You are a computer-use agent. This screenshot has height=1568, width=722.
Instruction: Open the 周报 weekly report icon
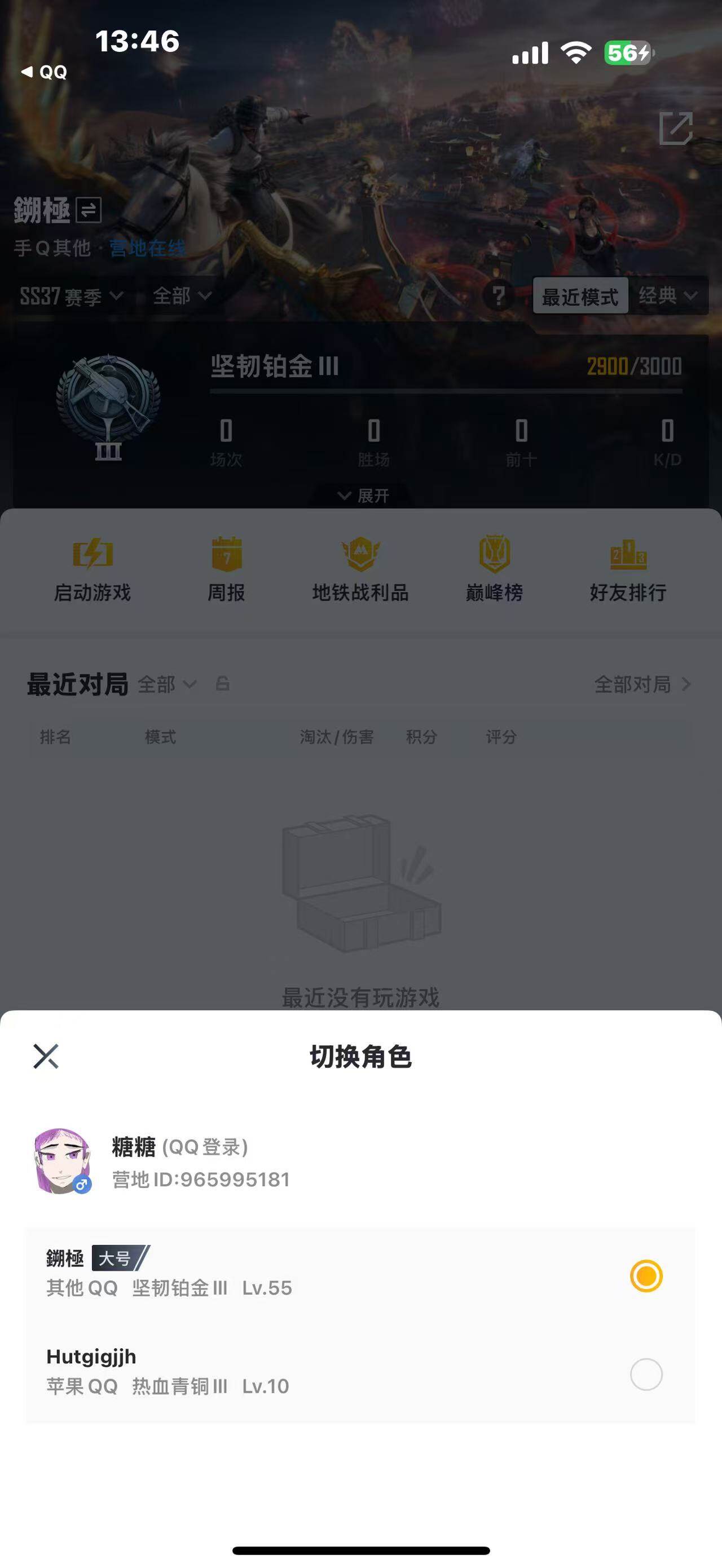pos(225,555)
